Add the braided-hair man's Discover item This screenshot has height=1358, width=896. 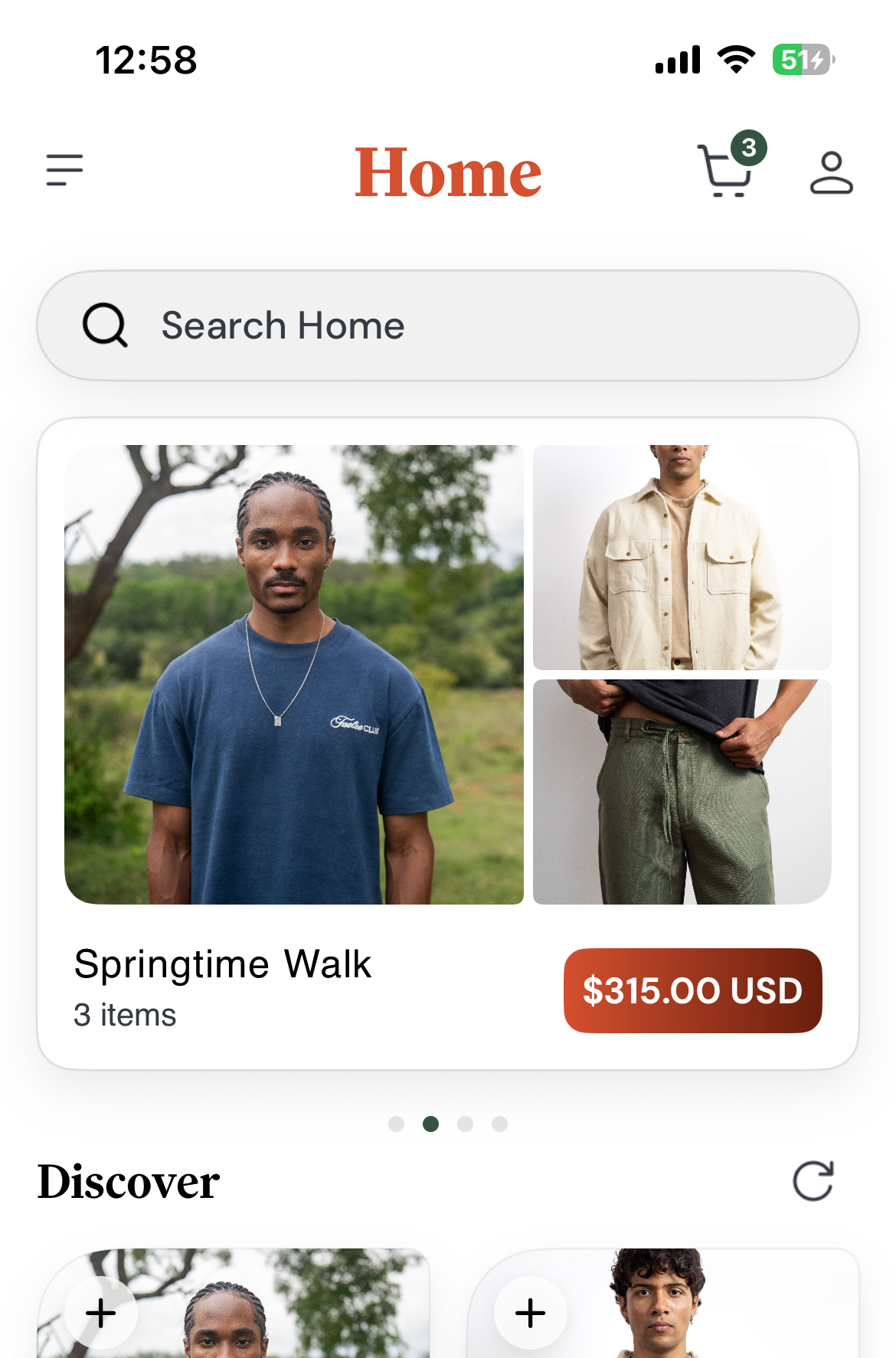pyautogui.click(x=101, y=1313)
